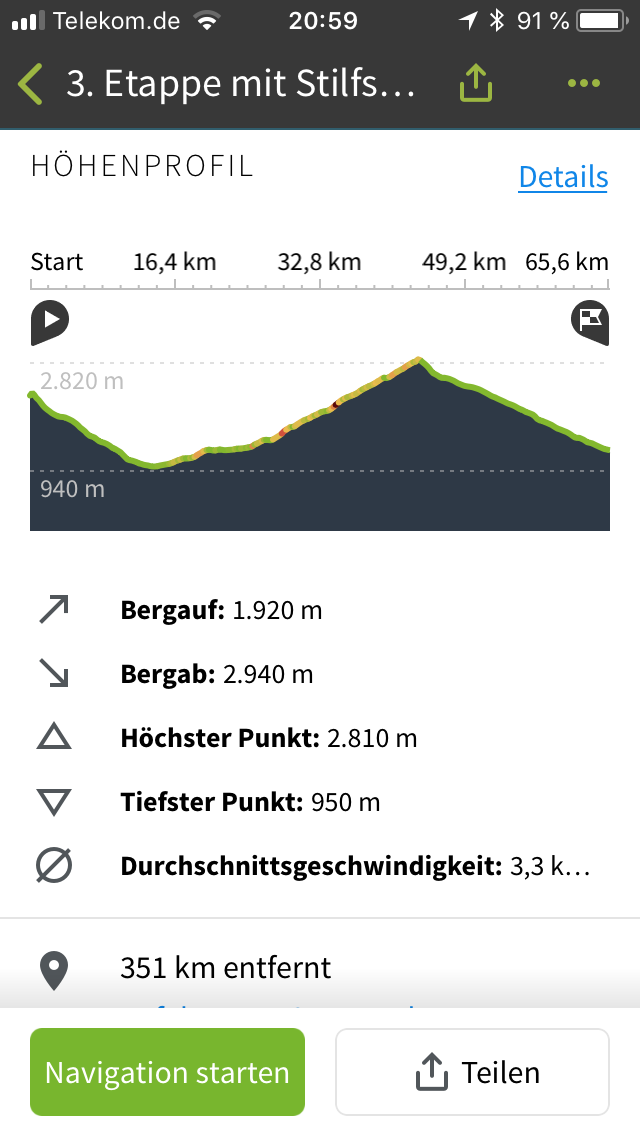The width and height of the screenshot is (640, 1136).
Task: Open the 351 km entfernt location row
Action: click(320, 968)
